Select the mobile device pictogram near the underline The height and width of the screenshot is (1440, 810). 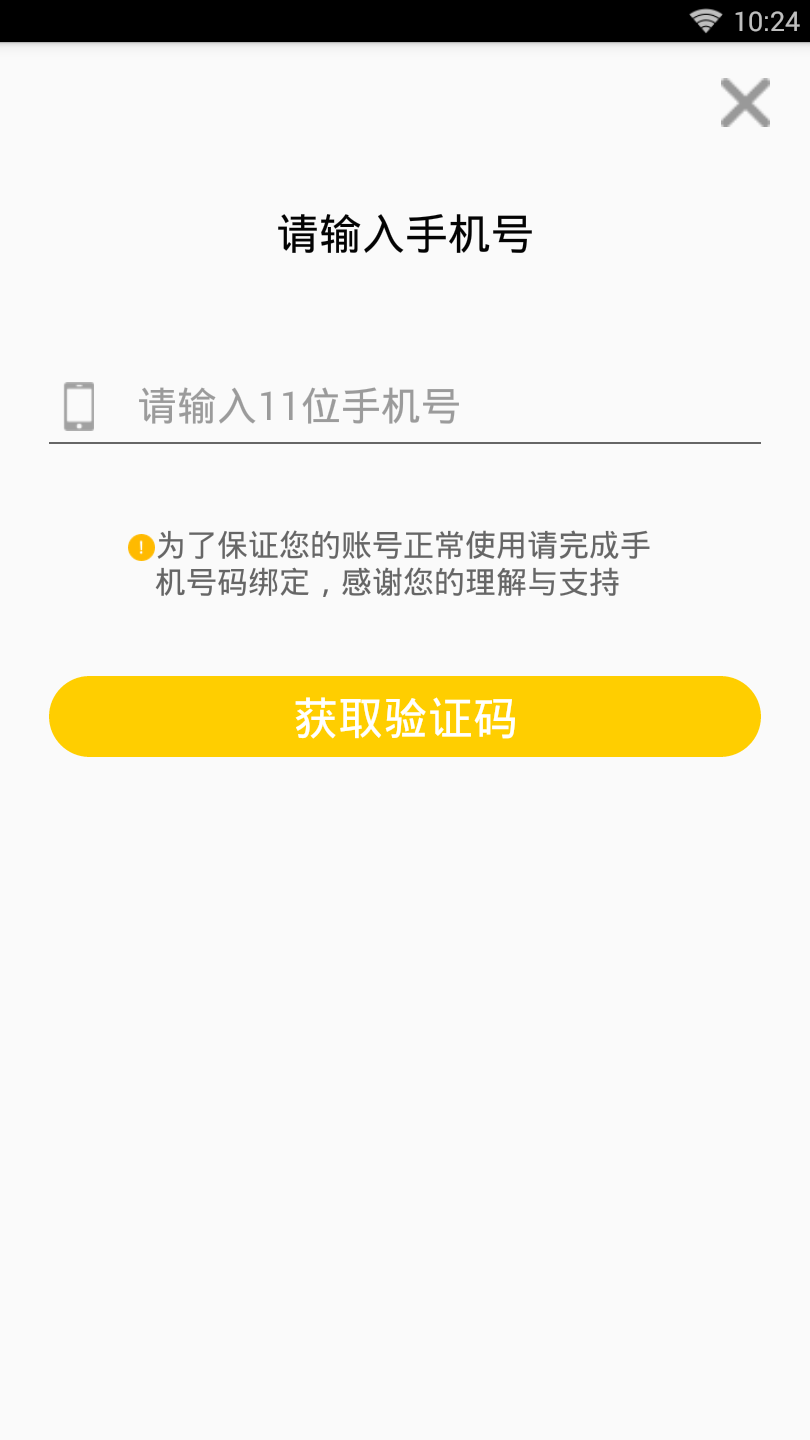78,405
